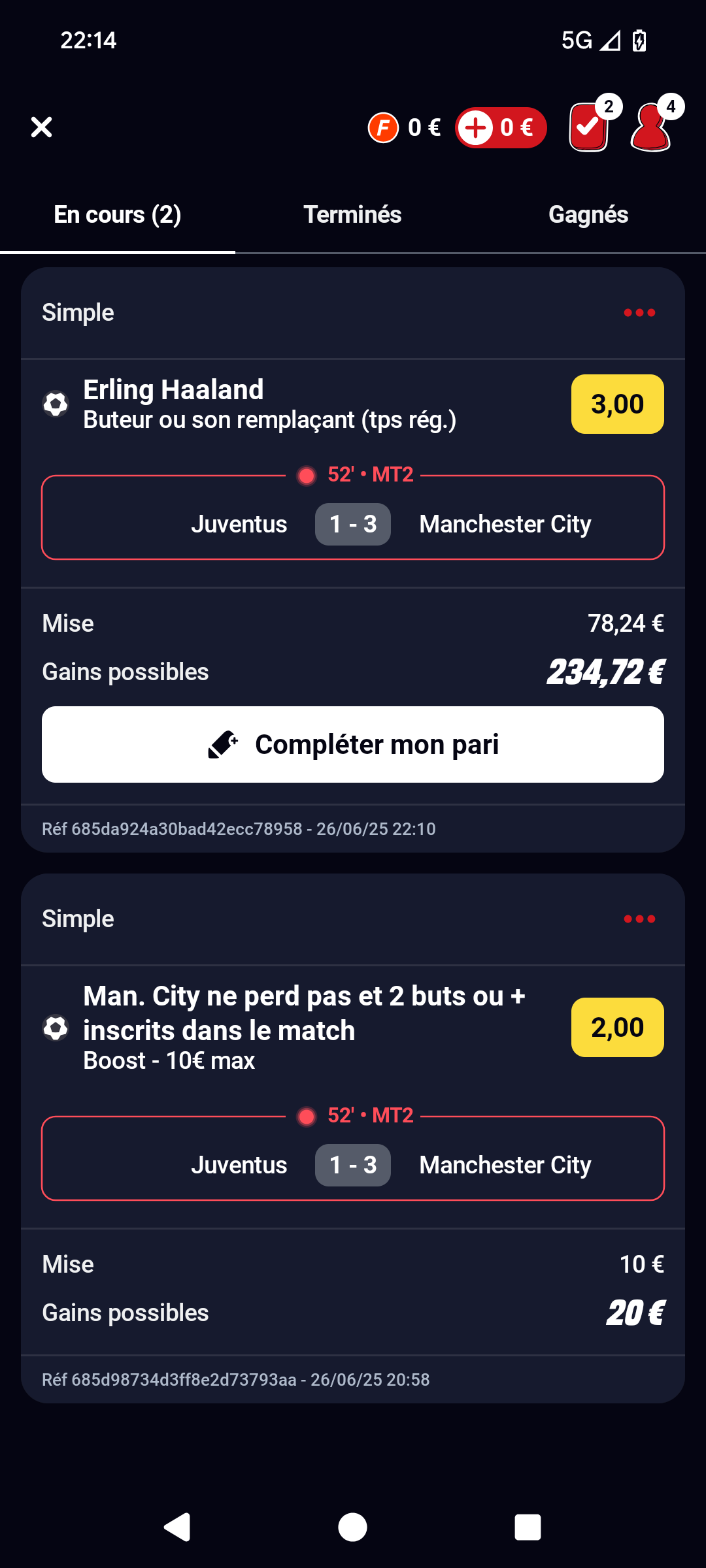Tap Compléter mon pari

click(x=353, y=744)
